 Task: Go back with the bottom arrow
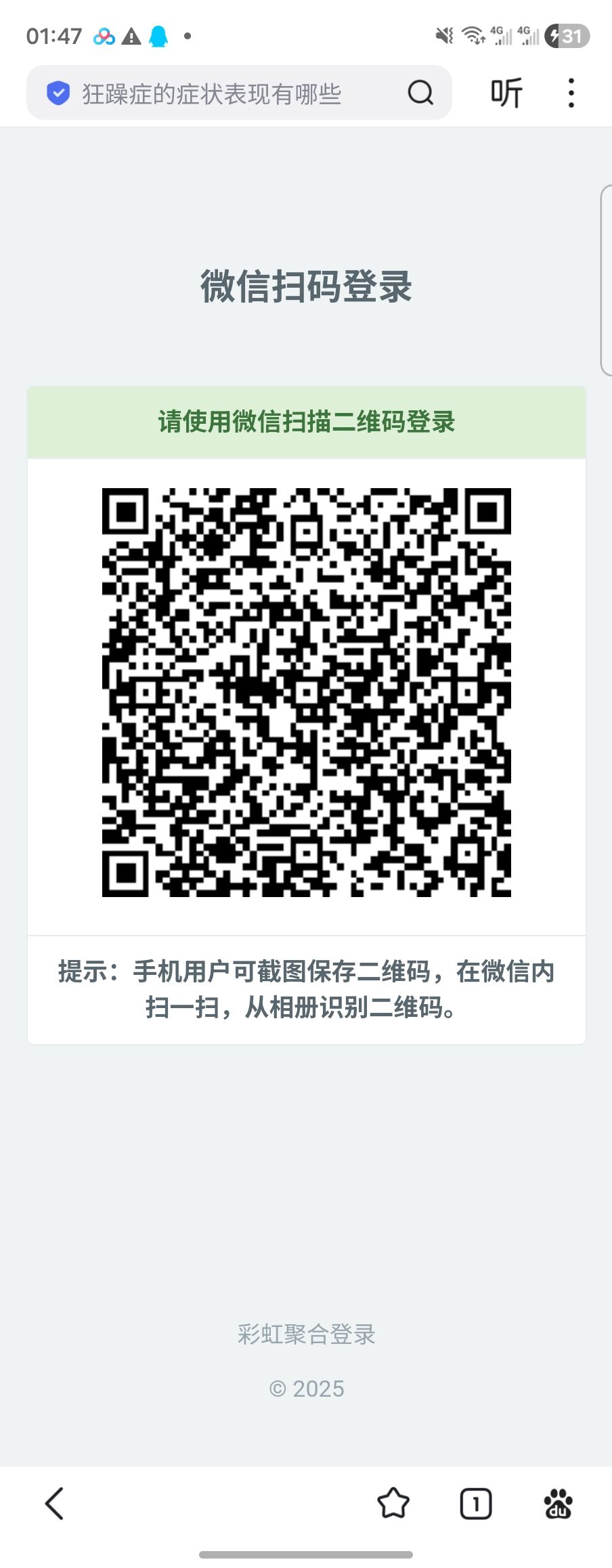click(55, 1504)
